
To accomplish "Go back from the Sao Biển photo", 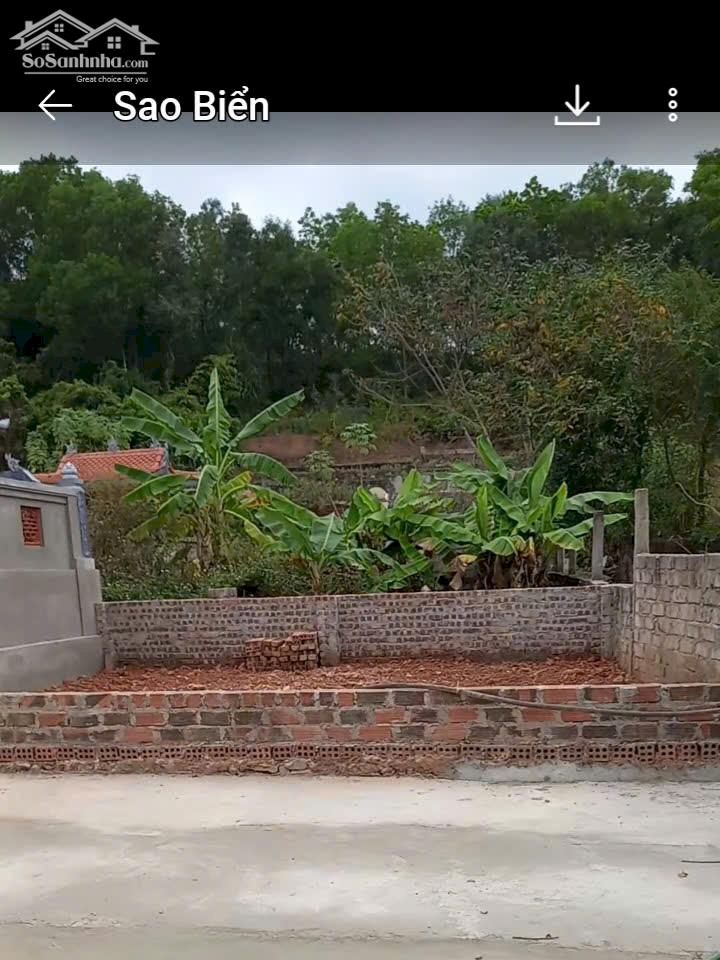I will point(55,105).
